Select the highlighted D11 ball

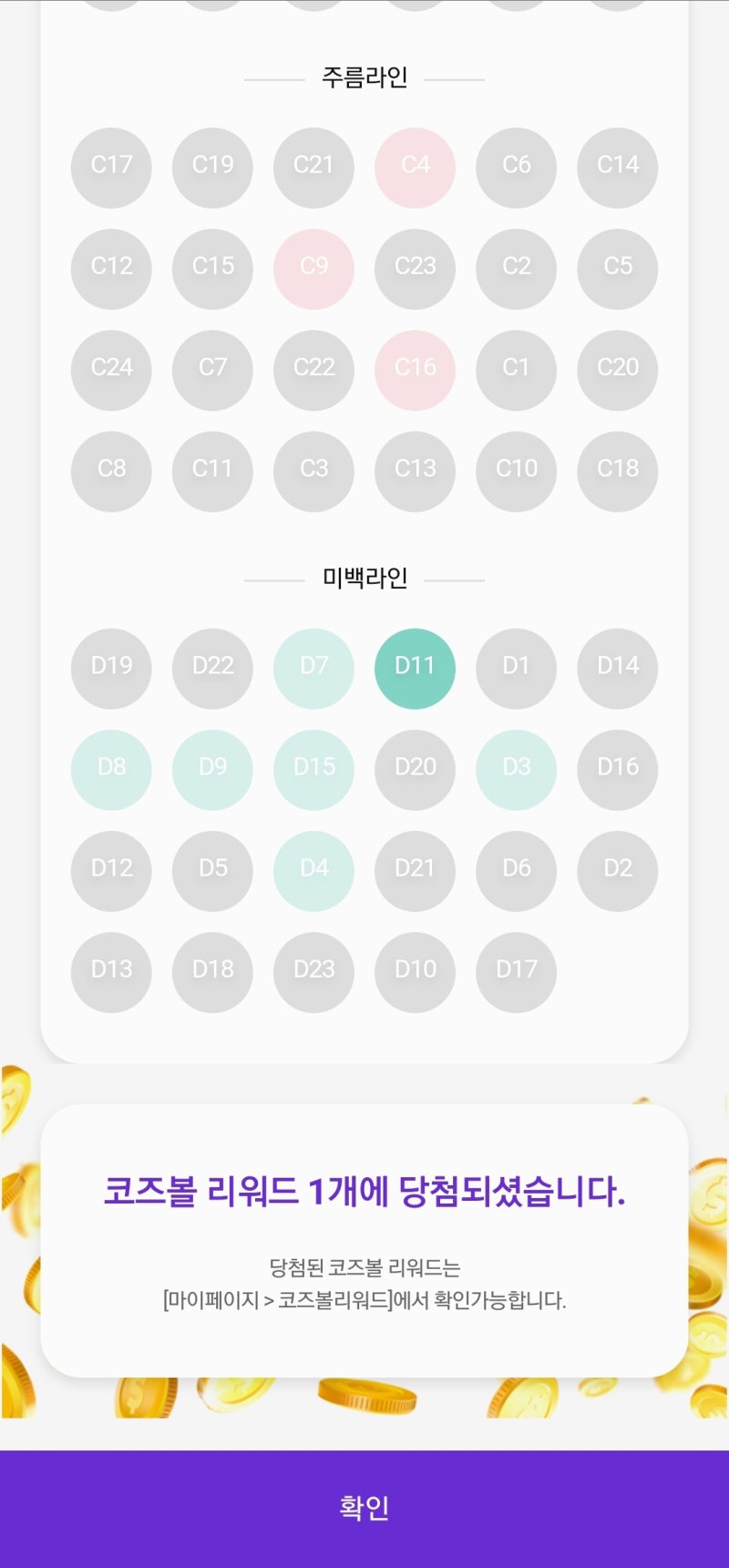tap(415, 668)
